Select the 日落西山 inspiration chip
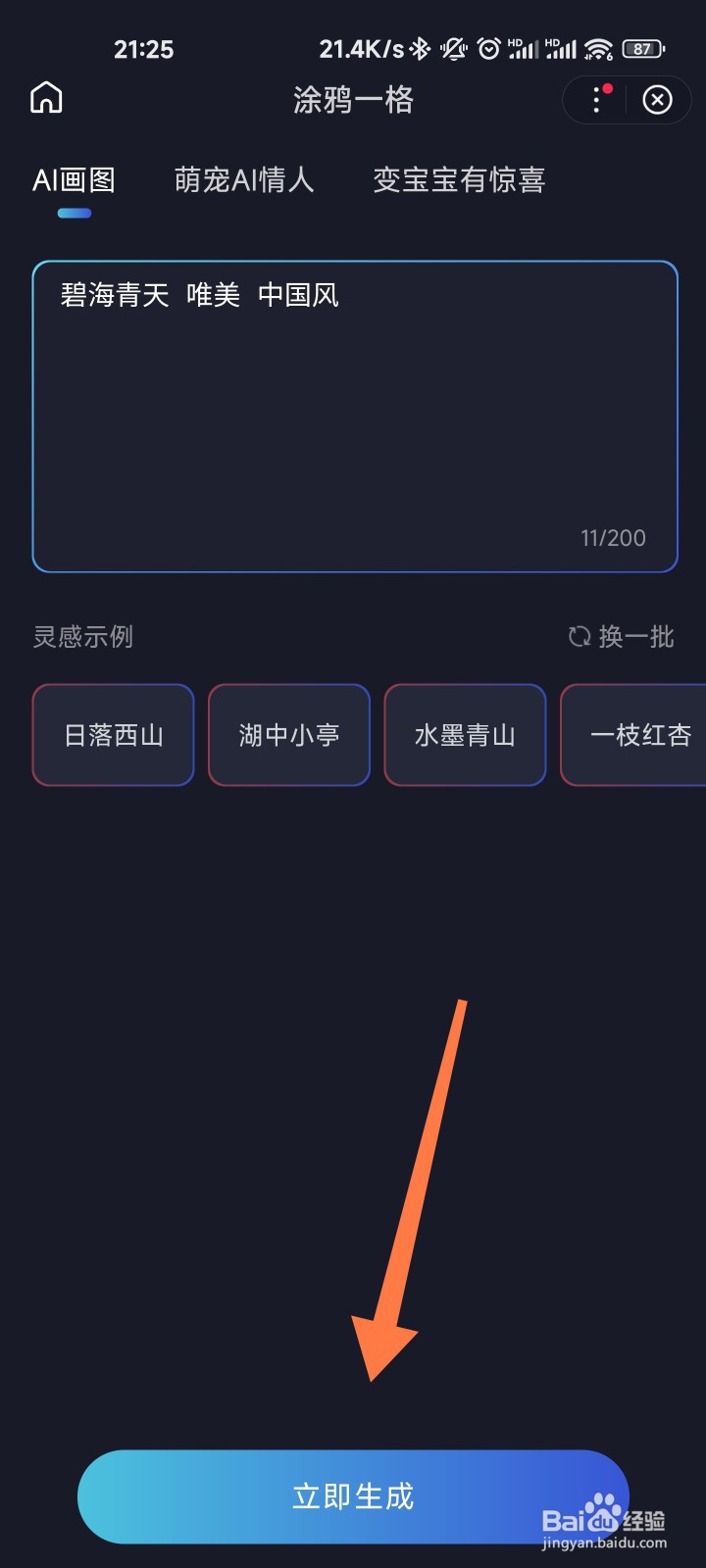The image size is (706, 1568). coord(113,735)
